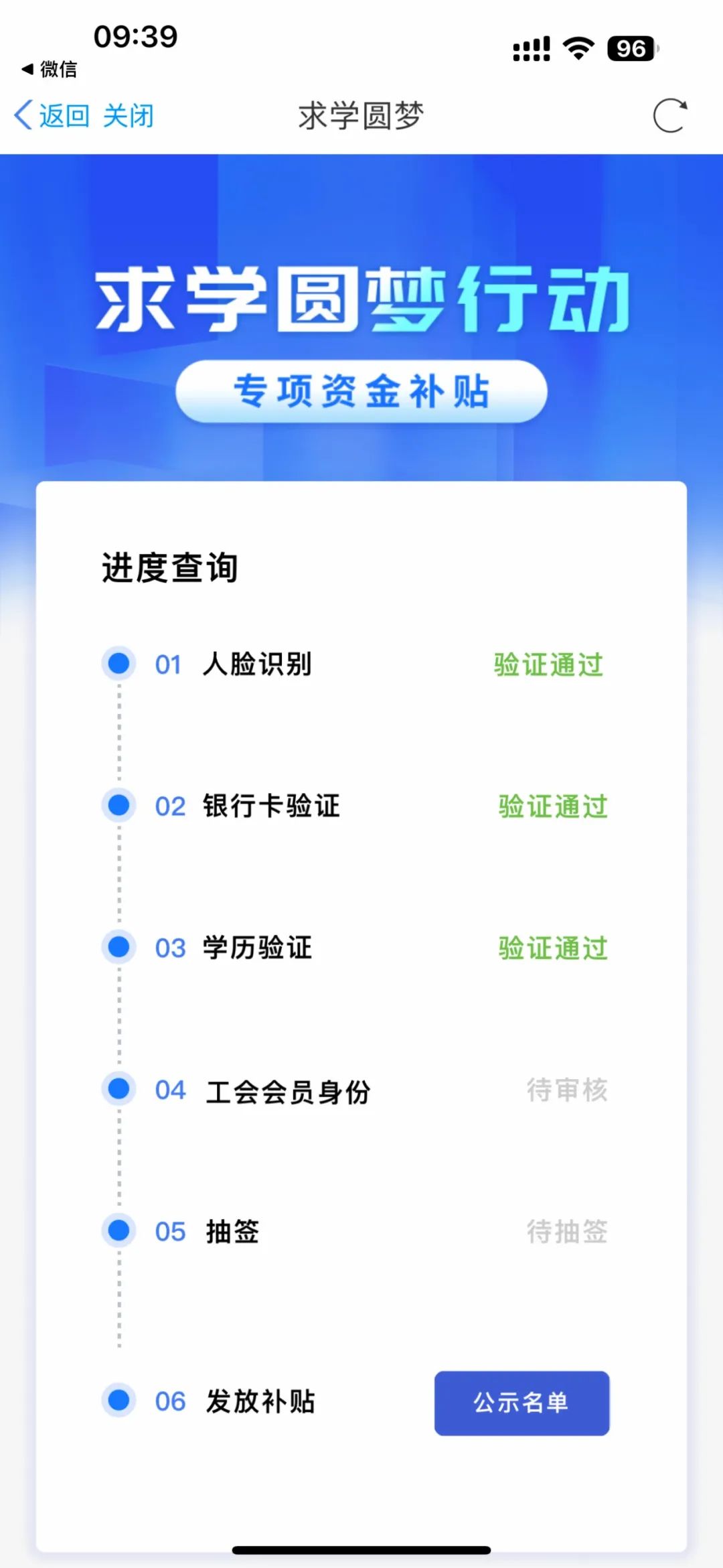Tap 返回 to go back
This screenshot has width=723, height=1568.
click(52, 116)
